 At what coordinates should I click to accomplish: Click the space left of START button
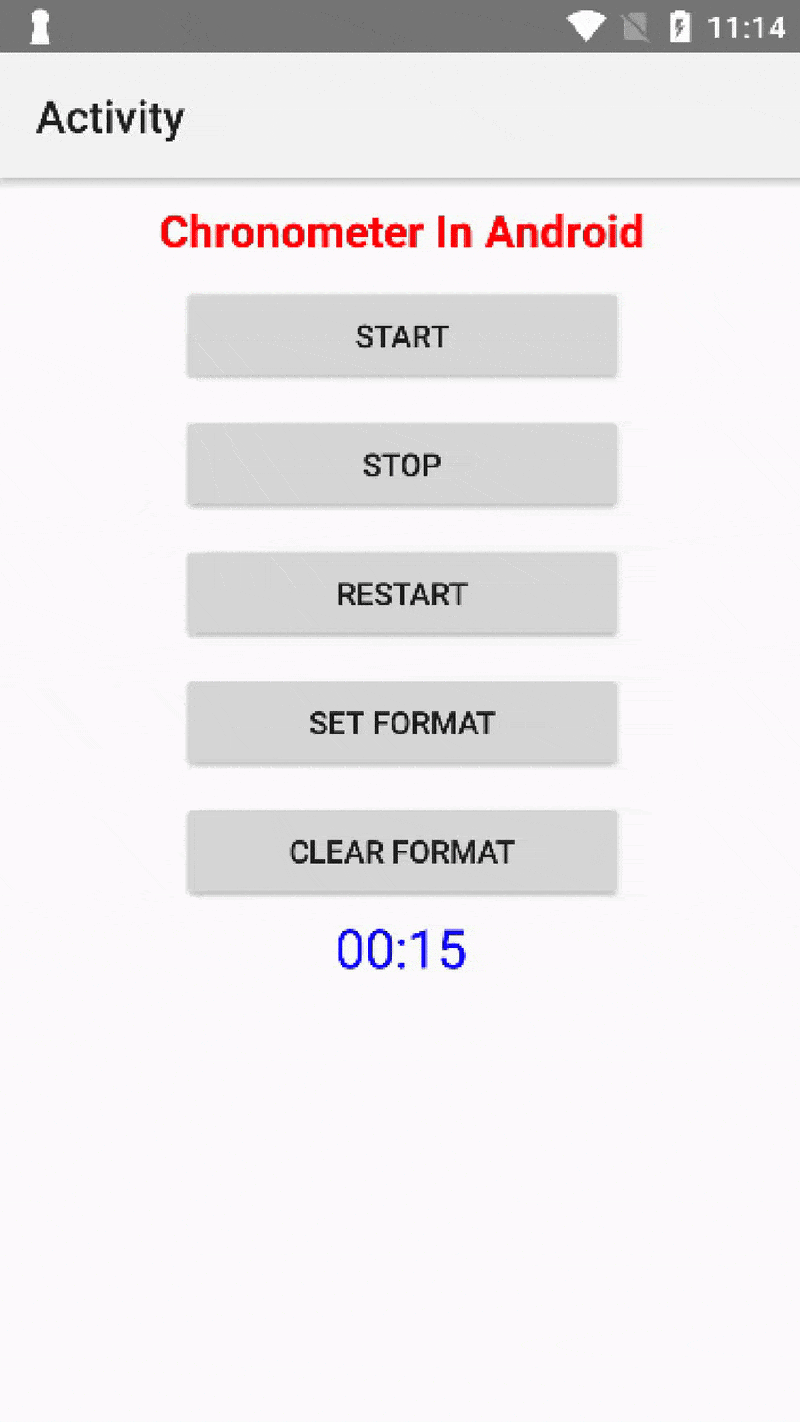(90, 335)
